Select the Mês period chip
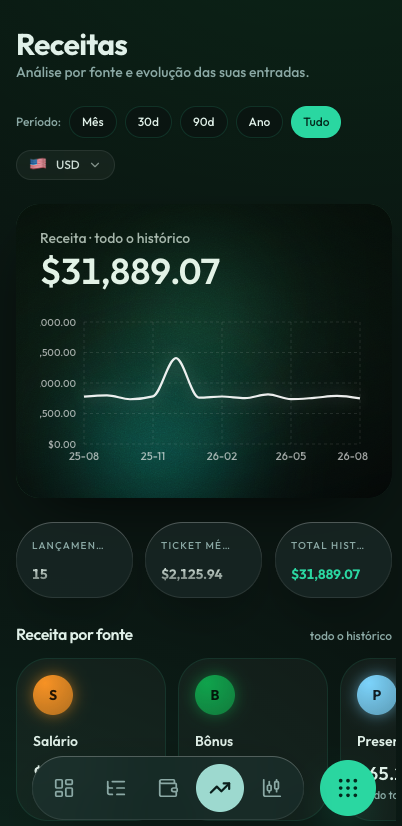Screen dimensions: 402x826 [x=93, y=122]
